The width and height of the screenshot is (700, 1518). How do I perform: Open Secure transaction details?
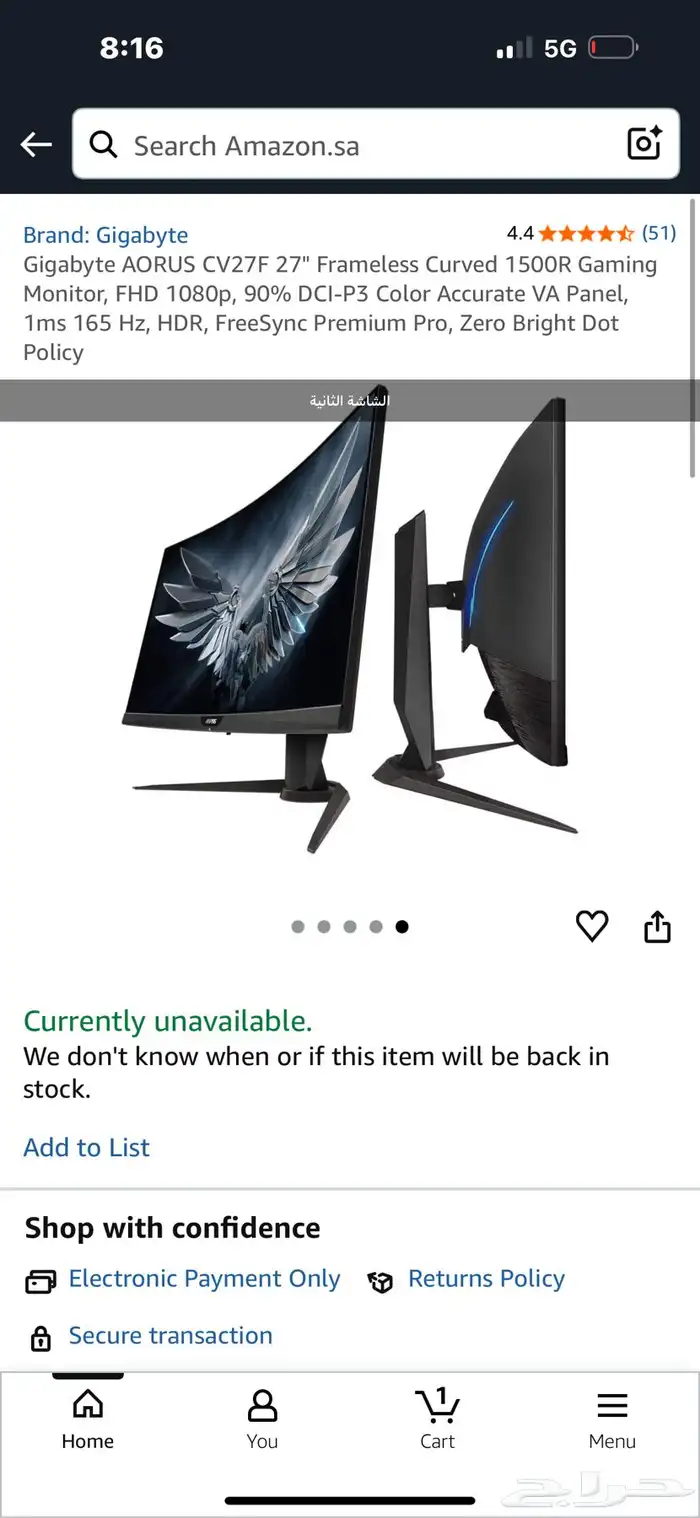(170, 1336)
